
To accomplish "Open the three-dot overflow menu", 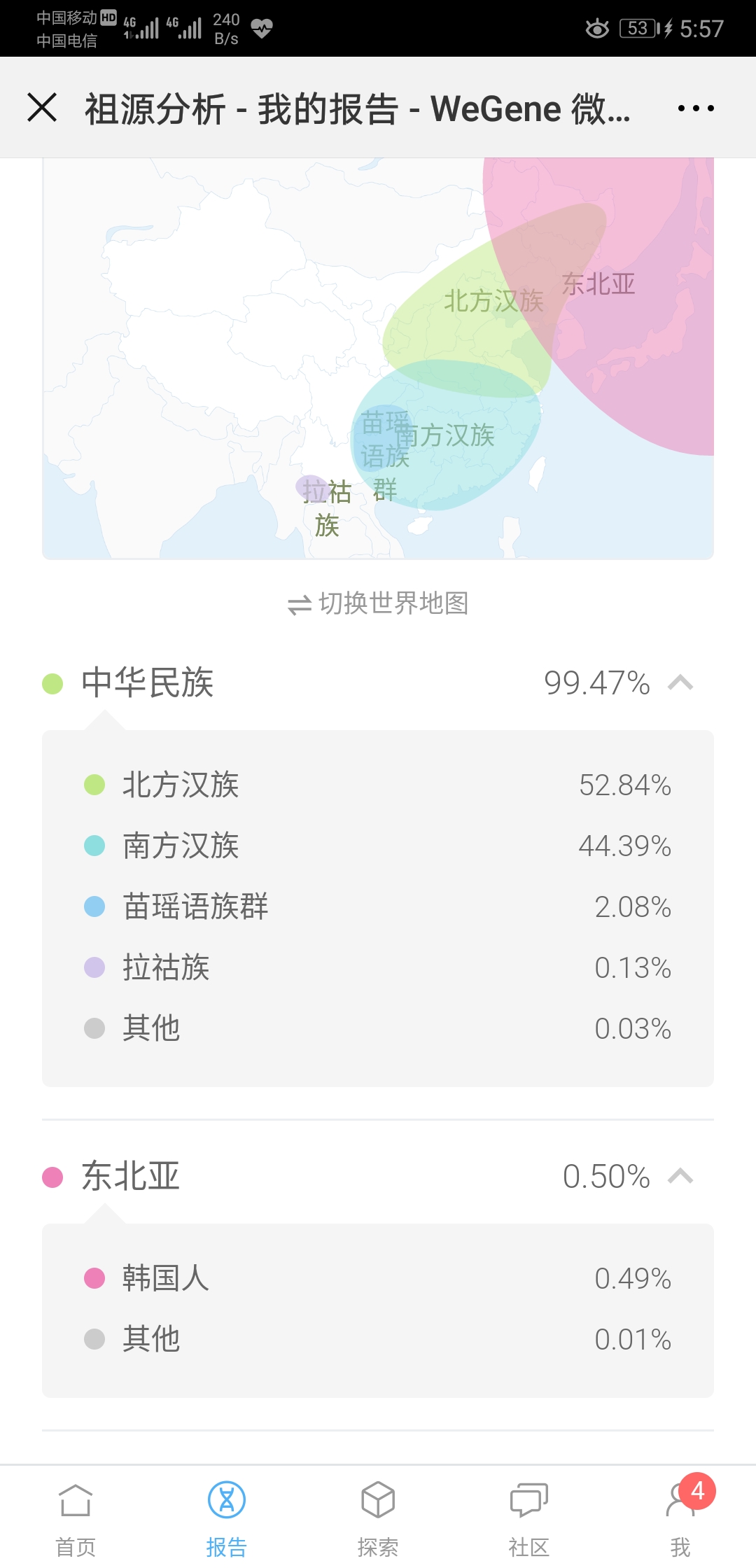I will pyautogui.click(x=696, y=108).
